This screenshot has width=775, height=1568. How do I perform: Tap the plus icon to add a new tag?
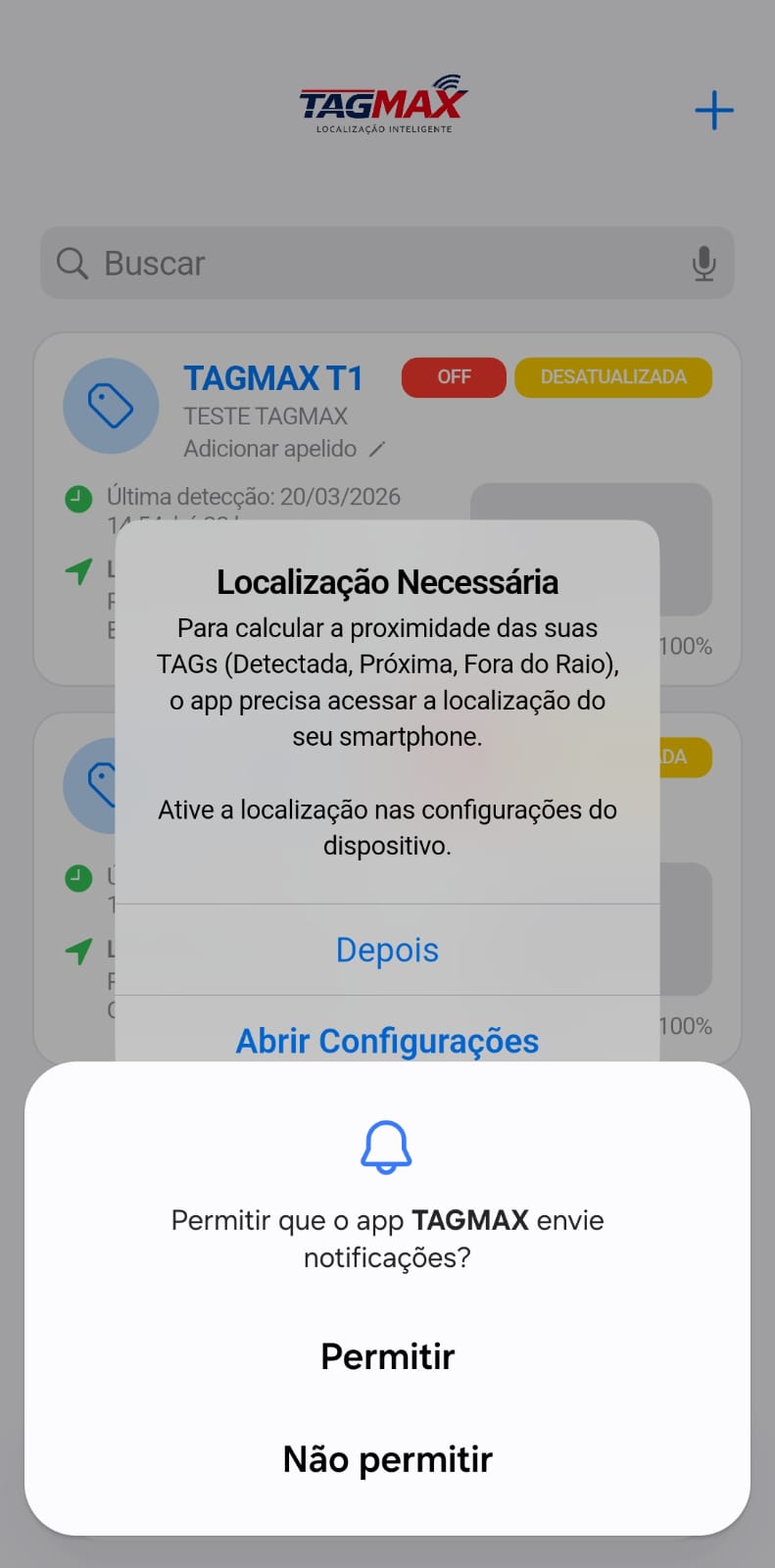[x=713, y=110]
